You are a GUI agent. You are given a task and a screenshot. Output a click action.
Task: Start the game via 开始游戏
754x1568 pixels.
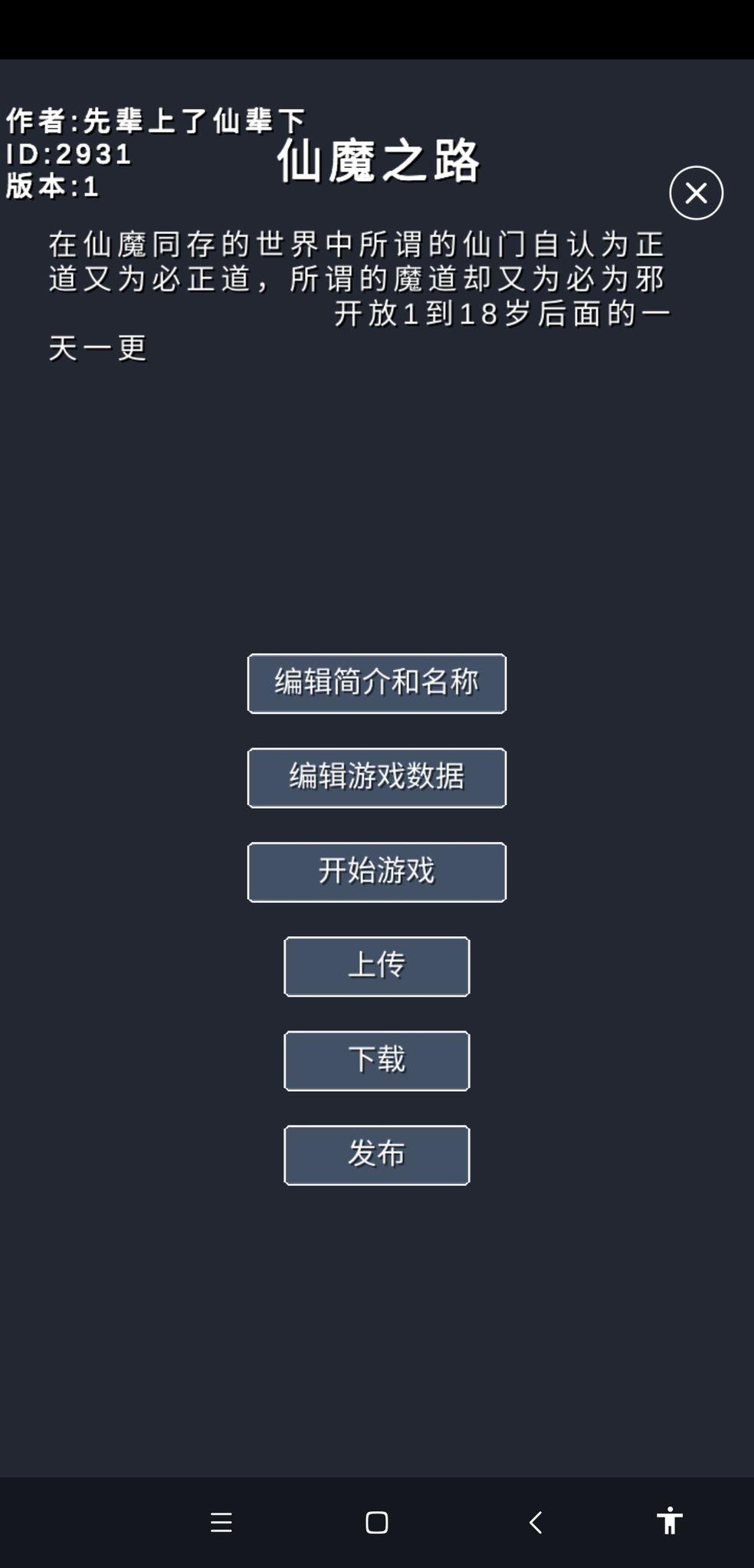coord(376,872)
